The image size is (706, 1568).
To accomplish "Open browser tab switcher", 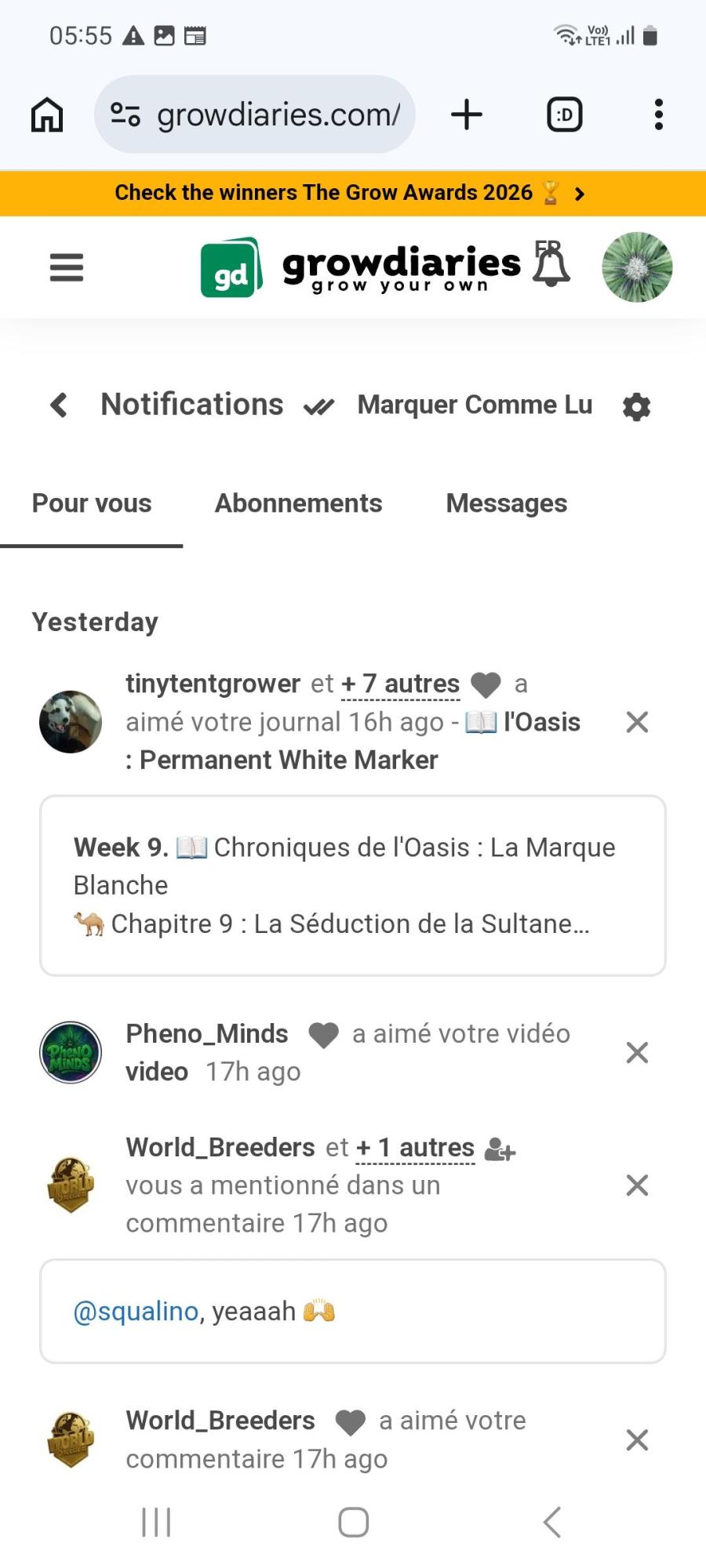I will (564, 114).
